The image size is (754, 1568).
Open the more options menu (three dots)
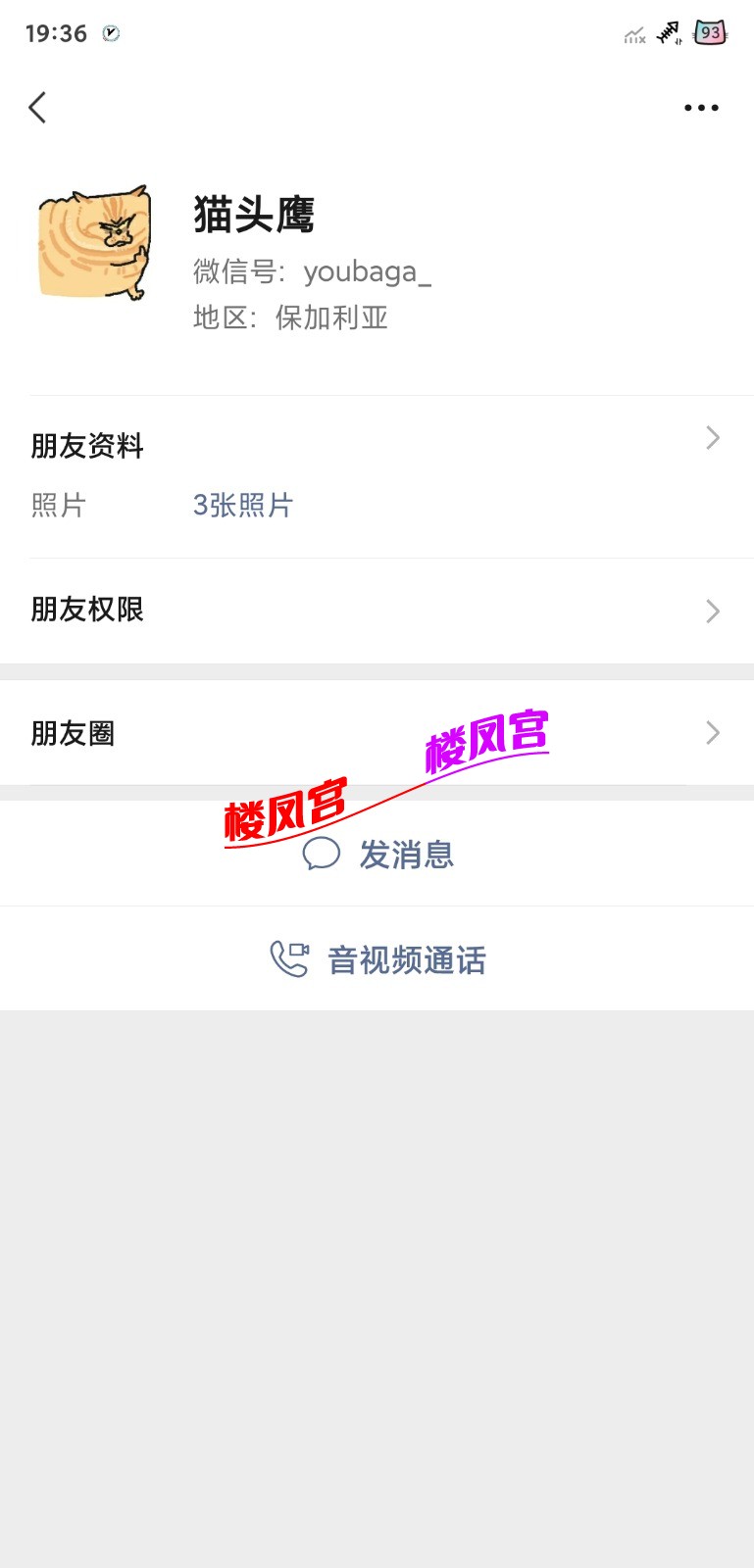(x=700, y=108)
